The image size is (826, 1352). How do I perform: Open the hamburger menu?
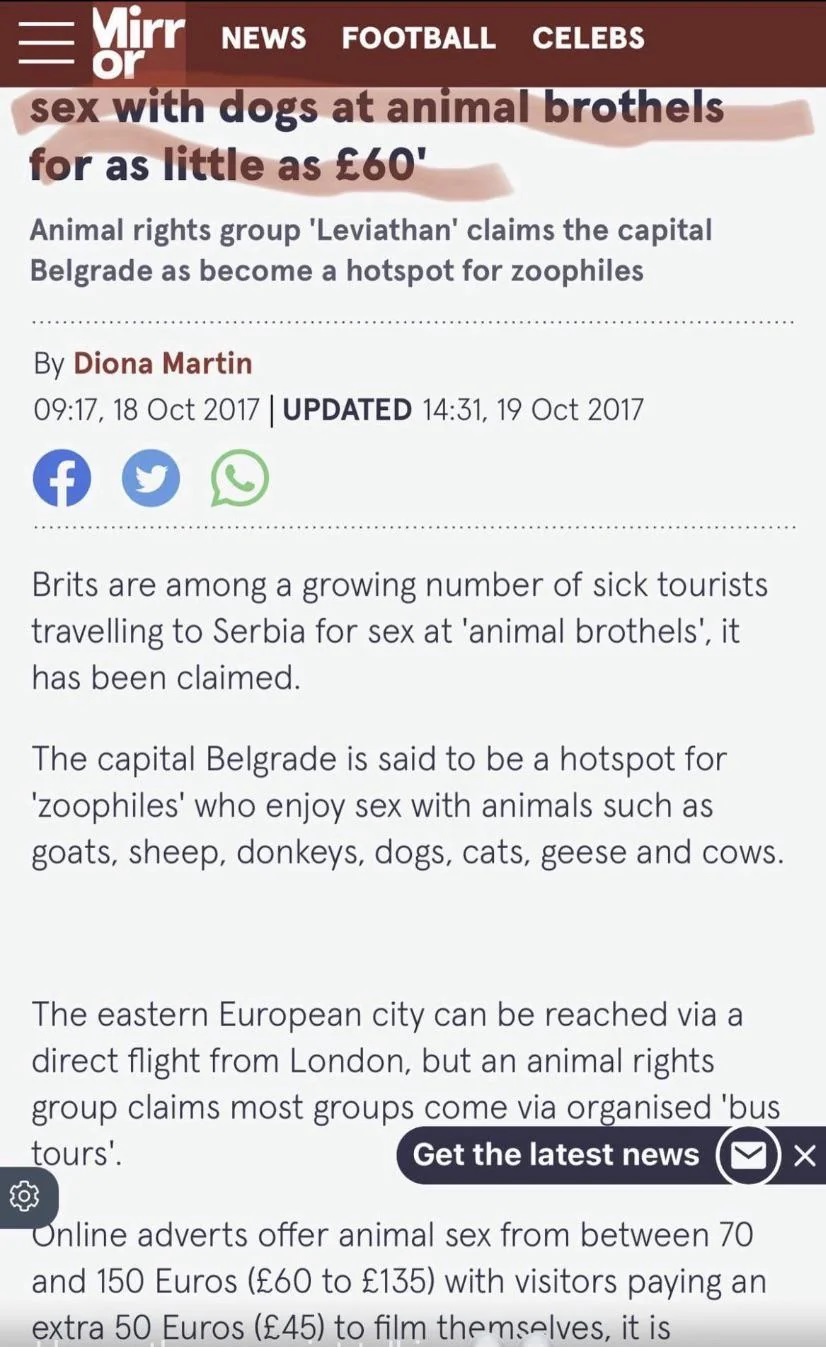click(45, 42)
